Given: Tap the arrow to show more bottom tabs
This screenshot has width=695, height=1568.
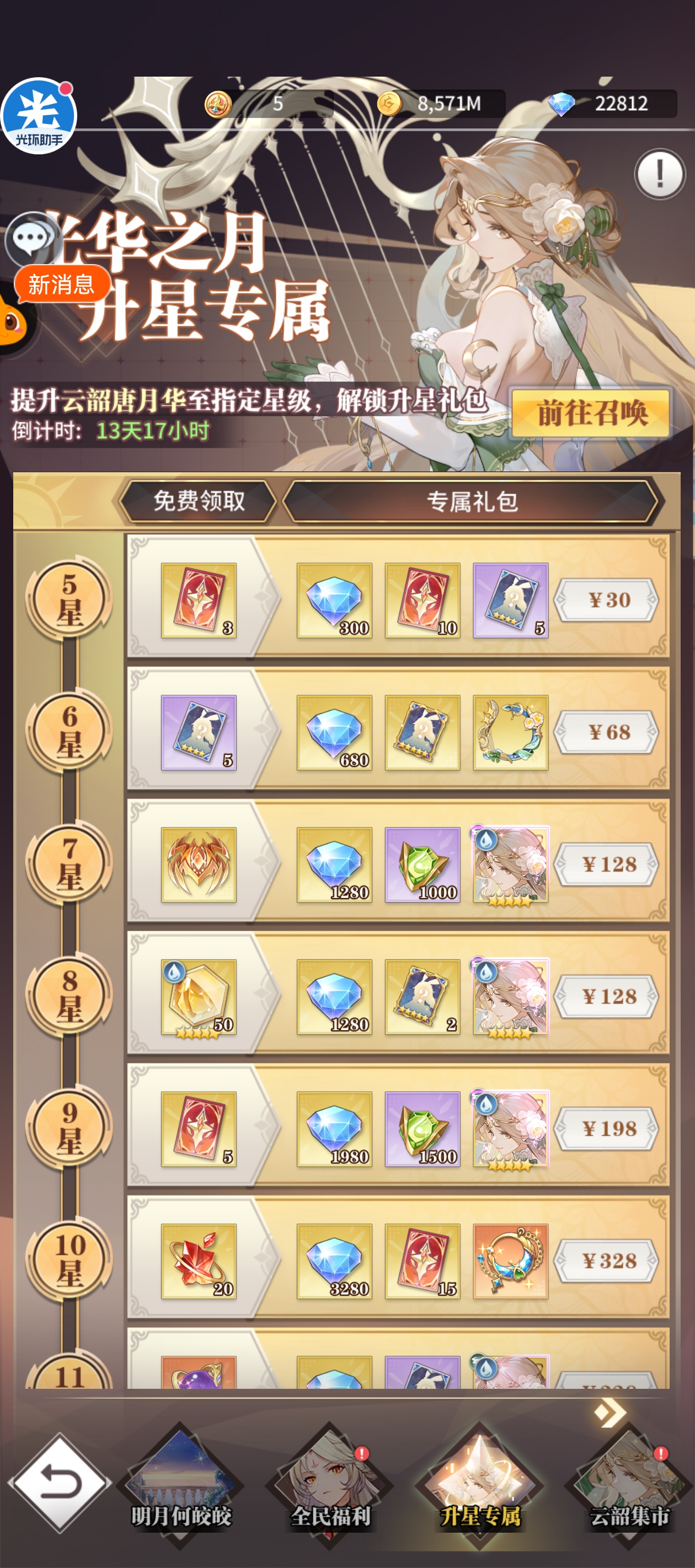Looking at the screenshot, I should [610, 1413].
